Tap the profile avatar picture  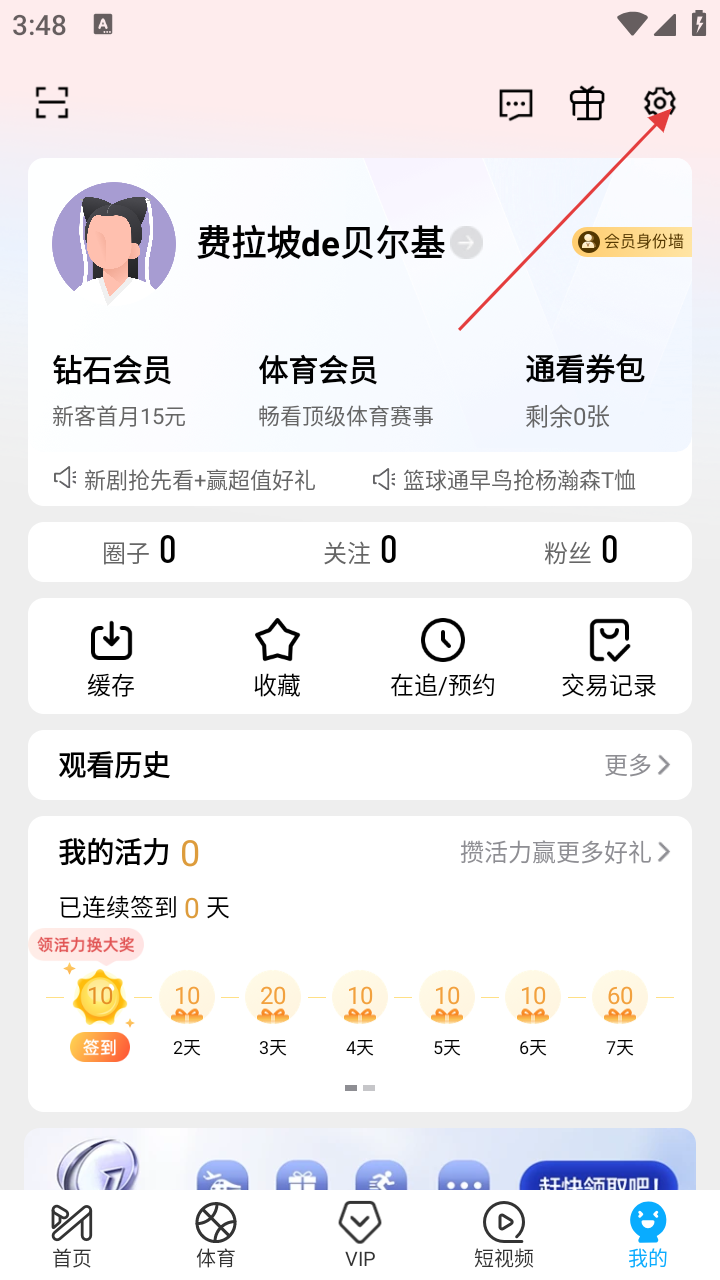point(114,243)
